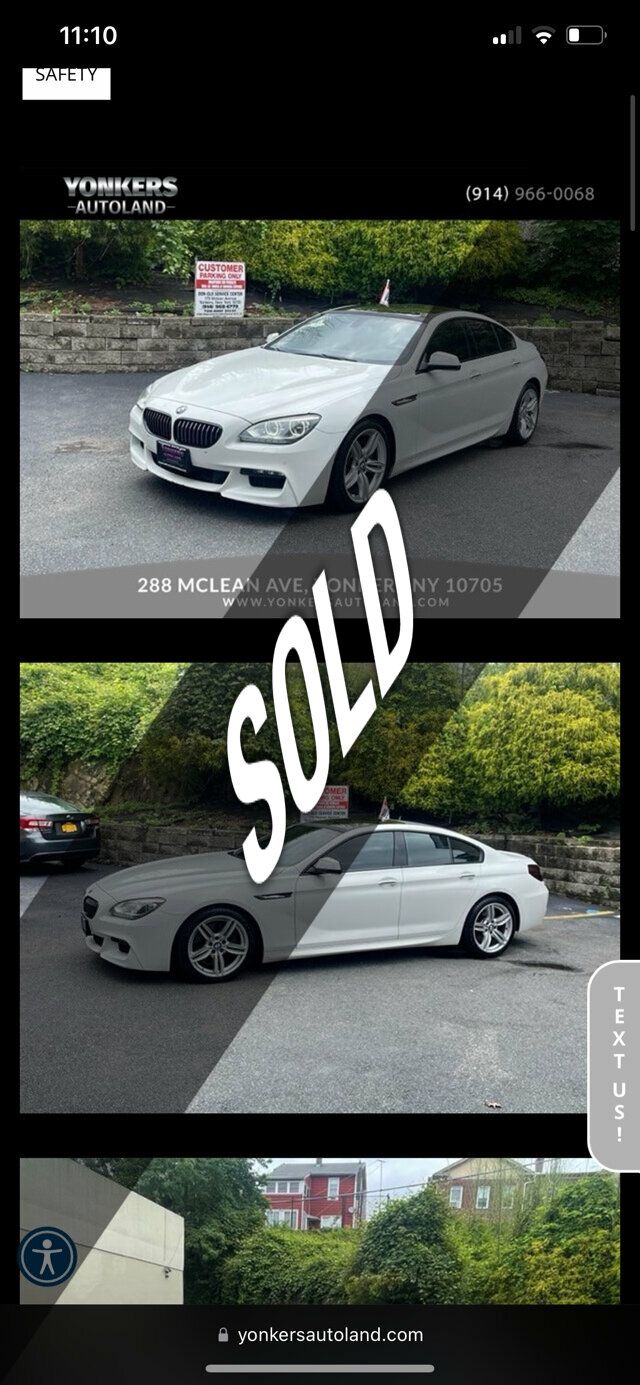640x1385 pixels.
Task: Open the accessibility options icon
Action: click(47, 1256)
